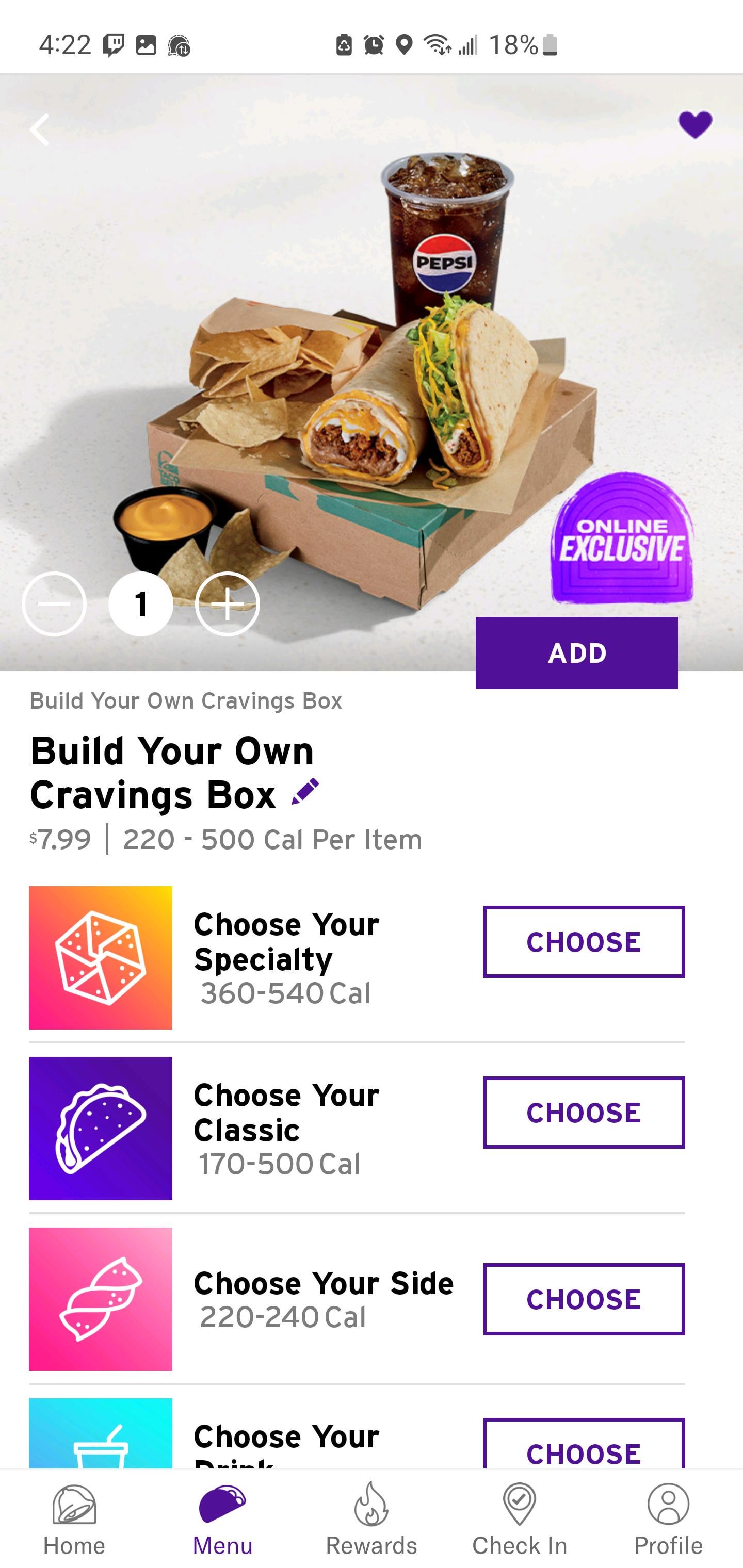Edit the Cravings Box name with pencil
This screenshot has height=1568, width=743.
click(305, 792)
